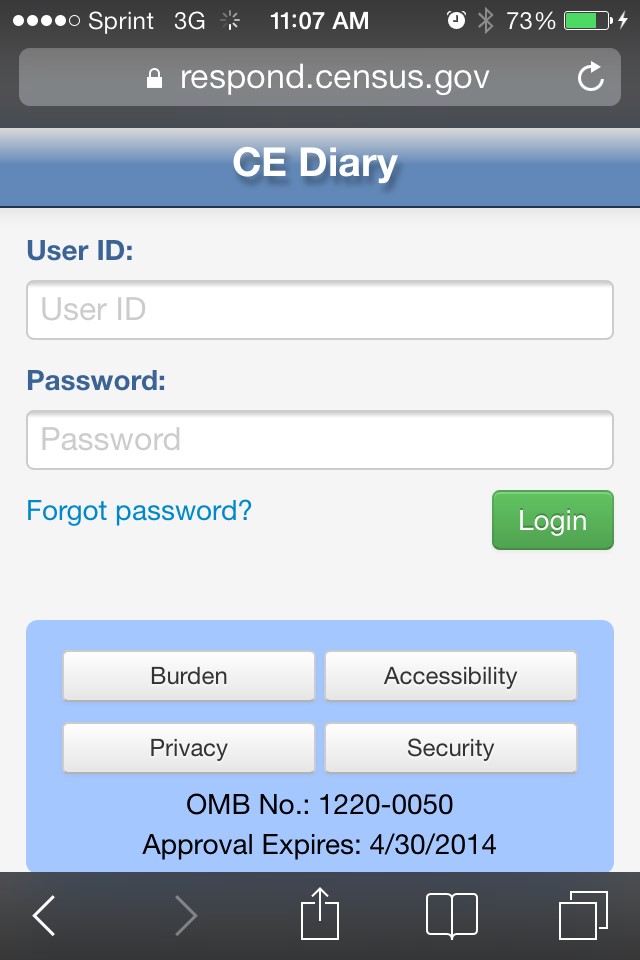Open the Burden information button
The width and height of the screenshot is (640, 960).
point(189,676)
